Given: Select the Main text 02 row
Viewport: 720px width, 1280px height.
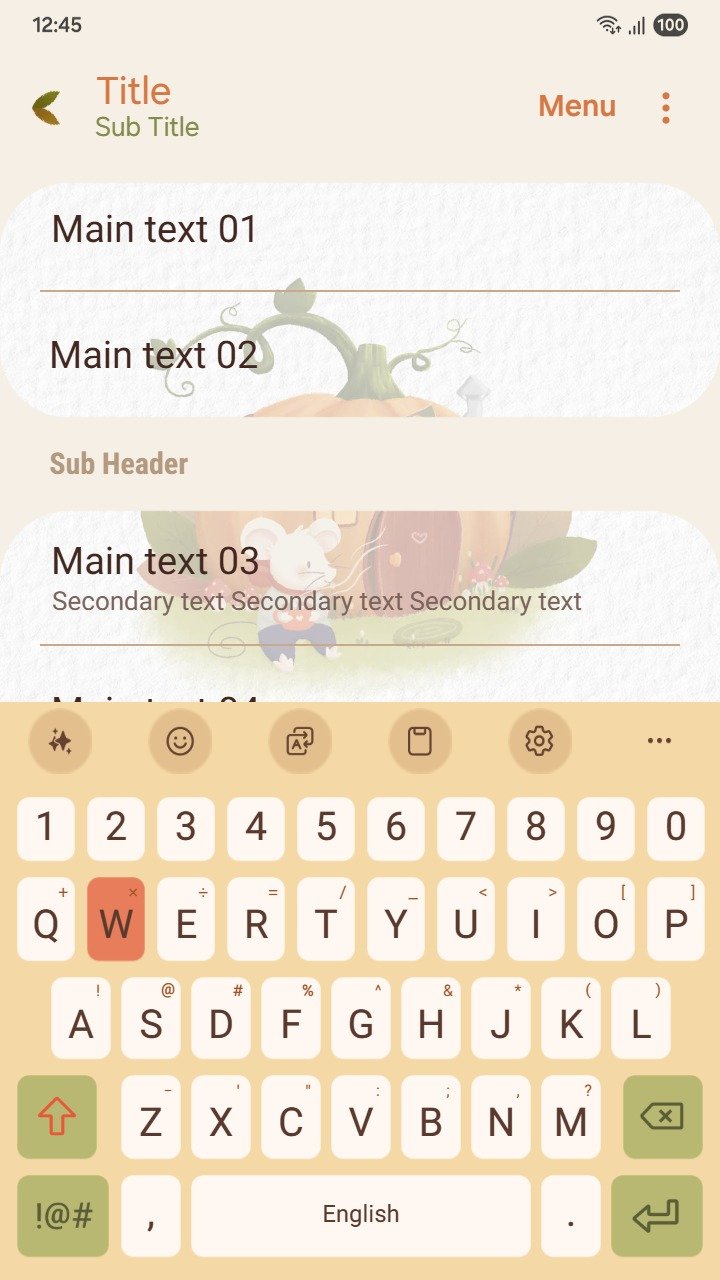Looking at the screenshot, I should coord(360,356).
